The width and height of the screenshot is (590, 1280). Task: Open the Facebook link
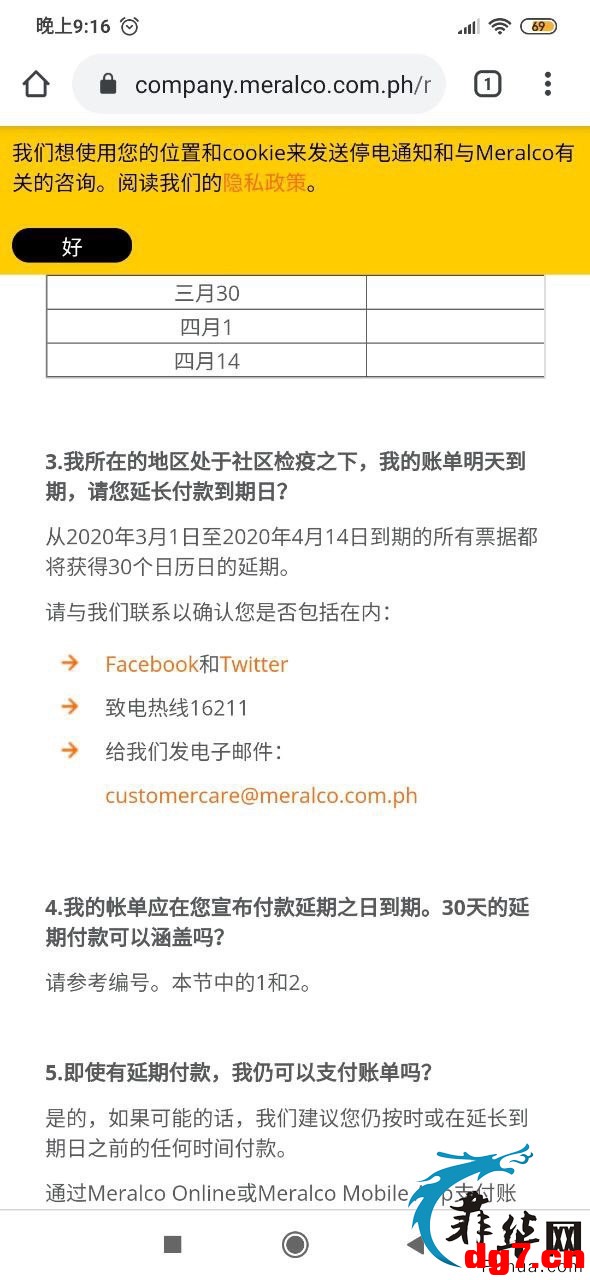pyautogui.click(x=151, y=664)
